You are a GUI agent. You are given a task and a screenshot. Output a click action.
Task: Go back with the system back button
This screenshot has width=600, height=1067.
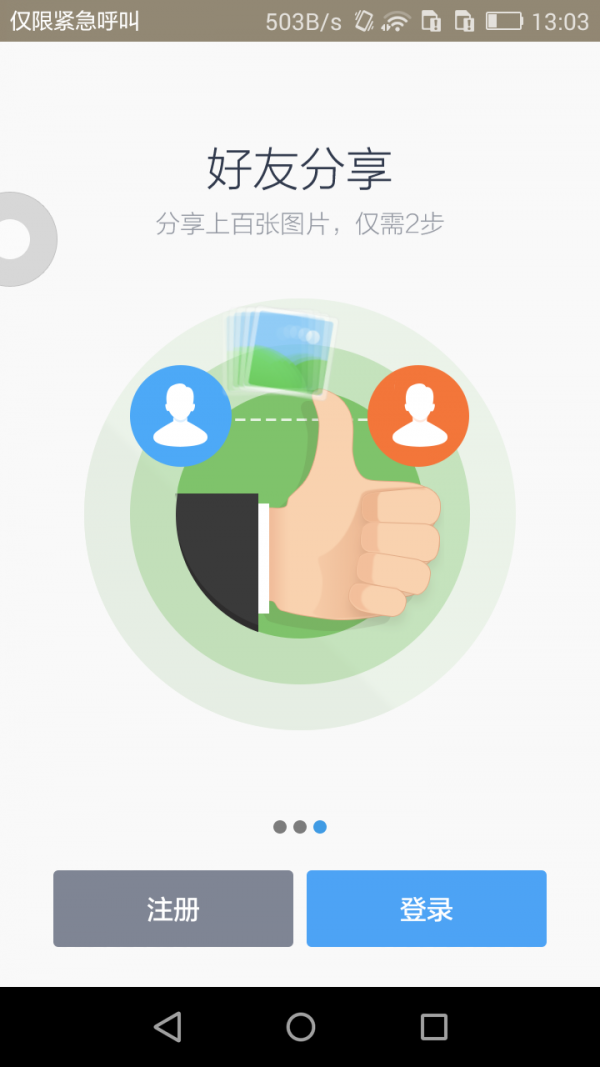tap(167, 1026)
